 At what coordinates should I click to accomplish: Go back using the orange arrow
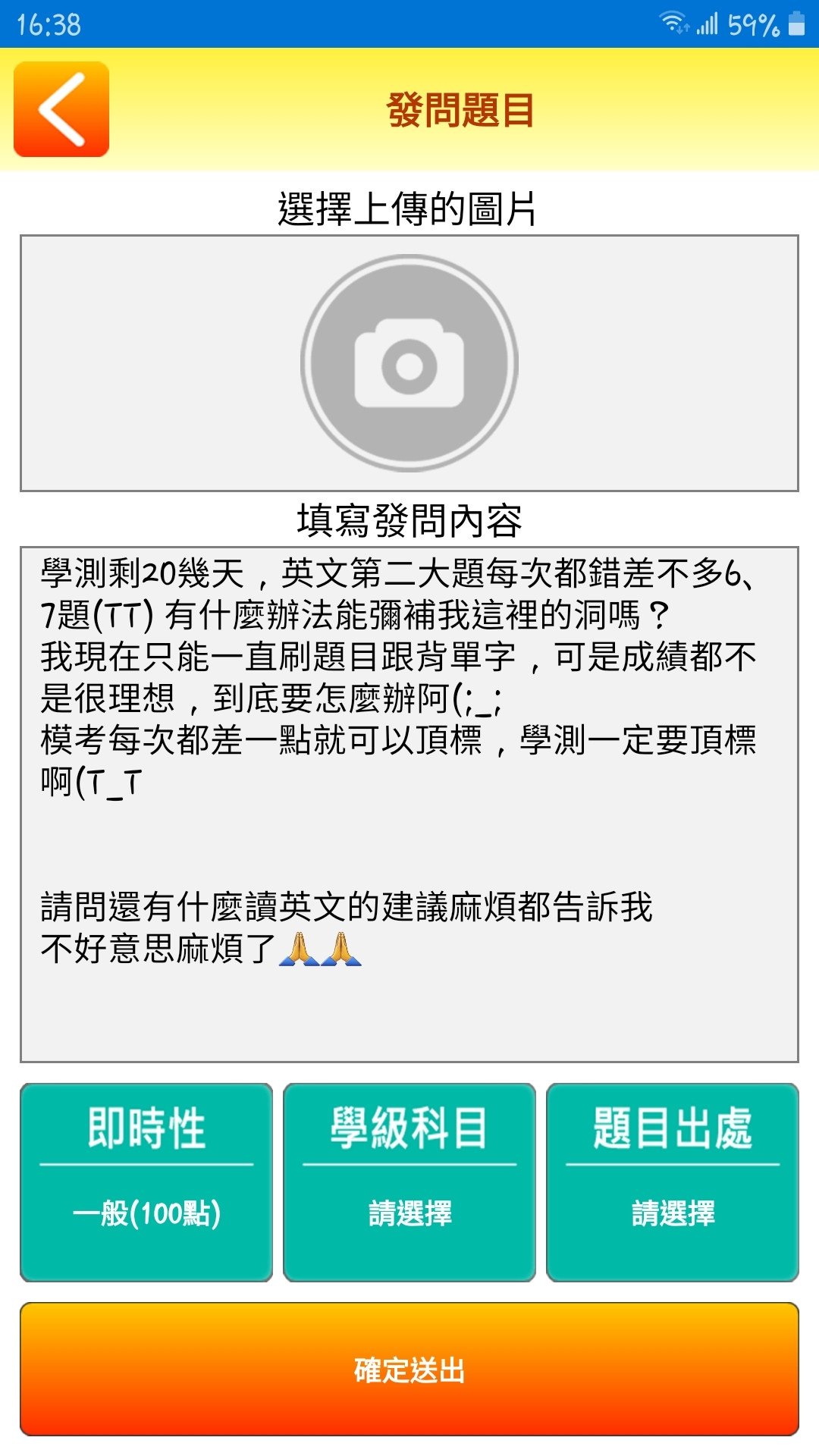61,109
